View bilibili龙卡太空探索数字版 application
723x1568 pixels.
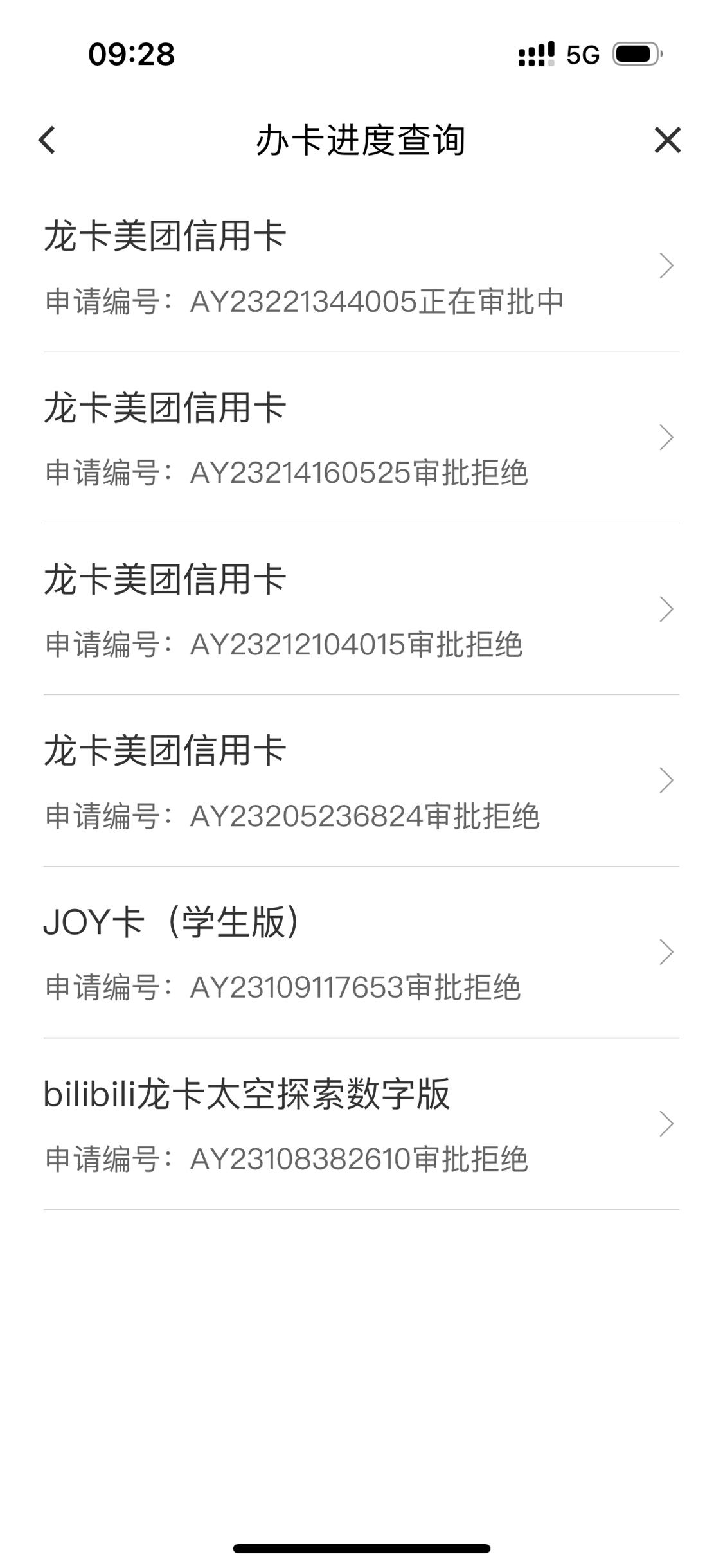pyautogui.click(x=361, y=1124)
